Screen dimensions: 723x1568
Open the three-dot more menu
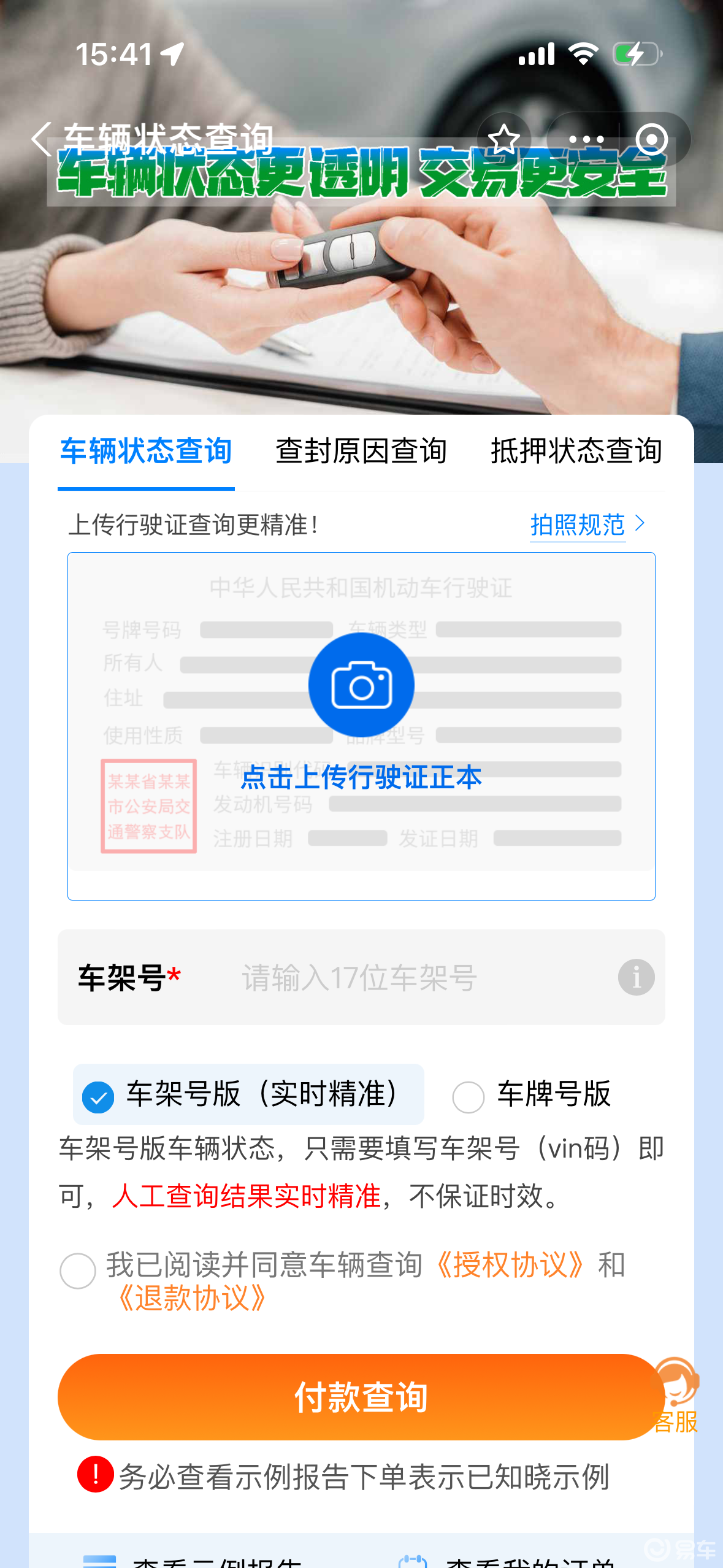pos(586,139)
